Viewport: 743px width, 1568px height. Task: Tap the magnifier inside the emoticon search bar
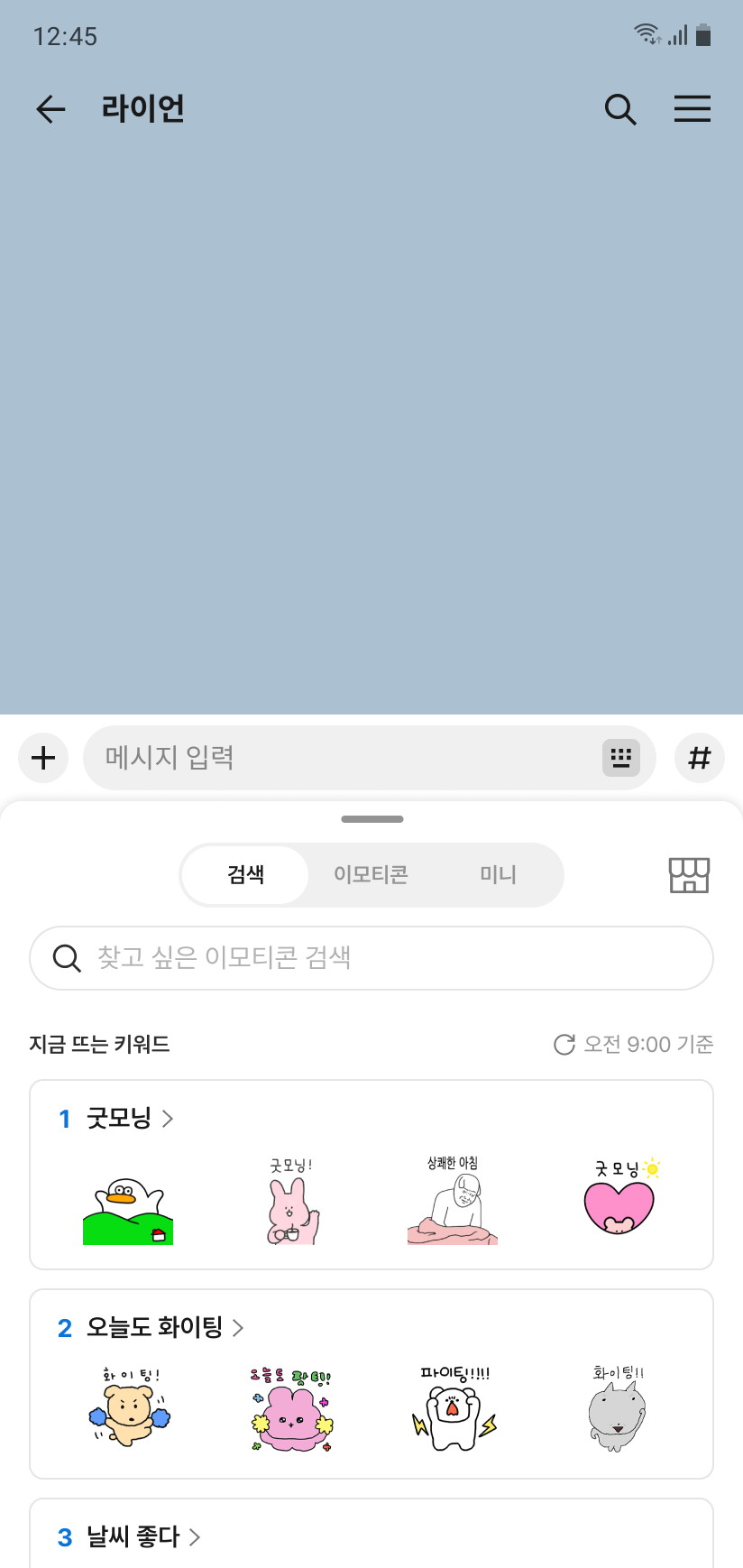pyautogui.click(x=68, y=958)
